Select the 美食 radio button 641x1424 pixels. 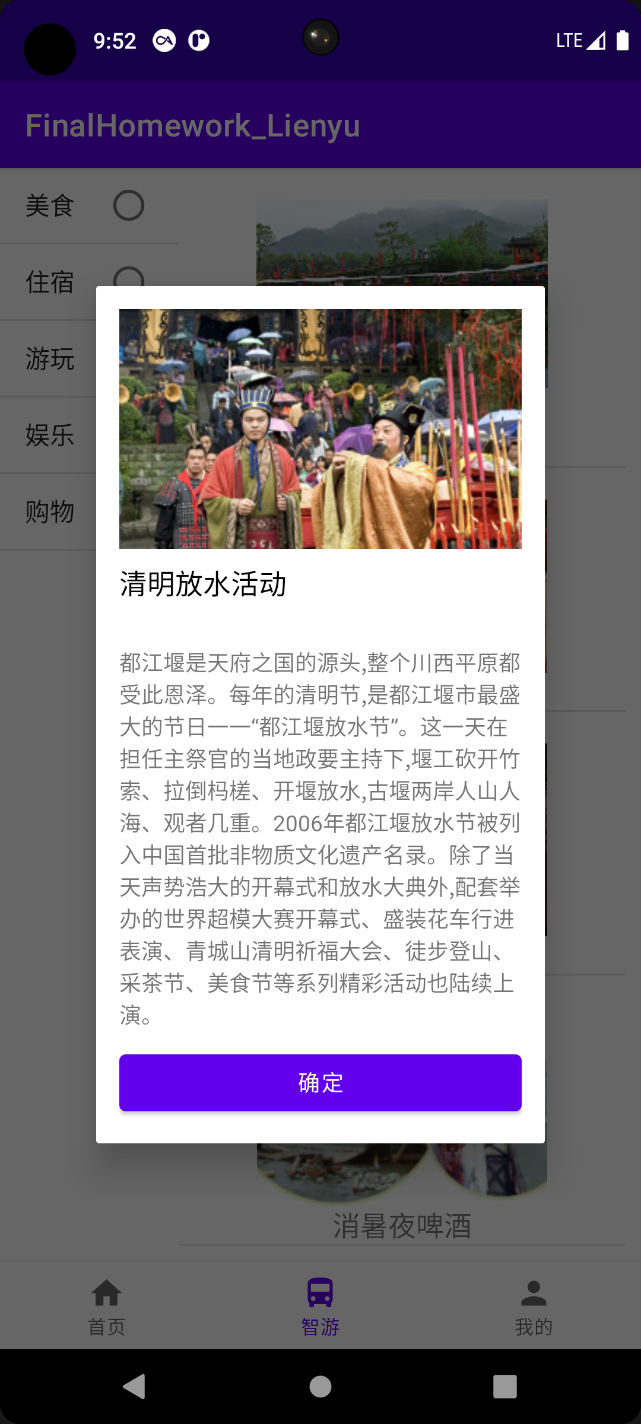point(128,206)
